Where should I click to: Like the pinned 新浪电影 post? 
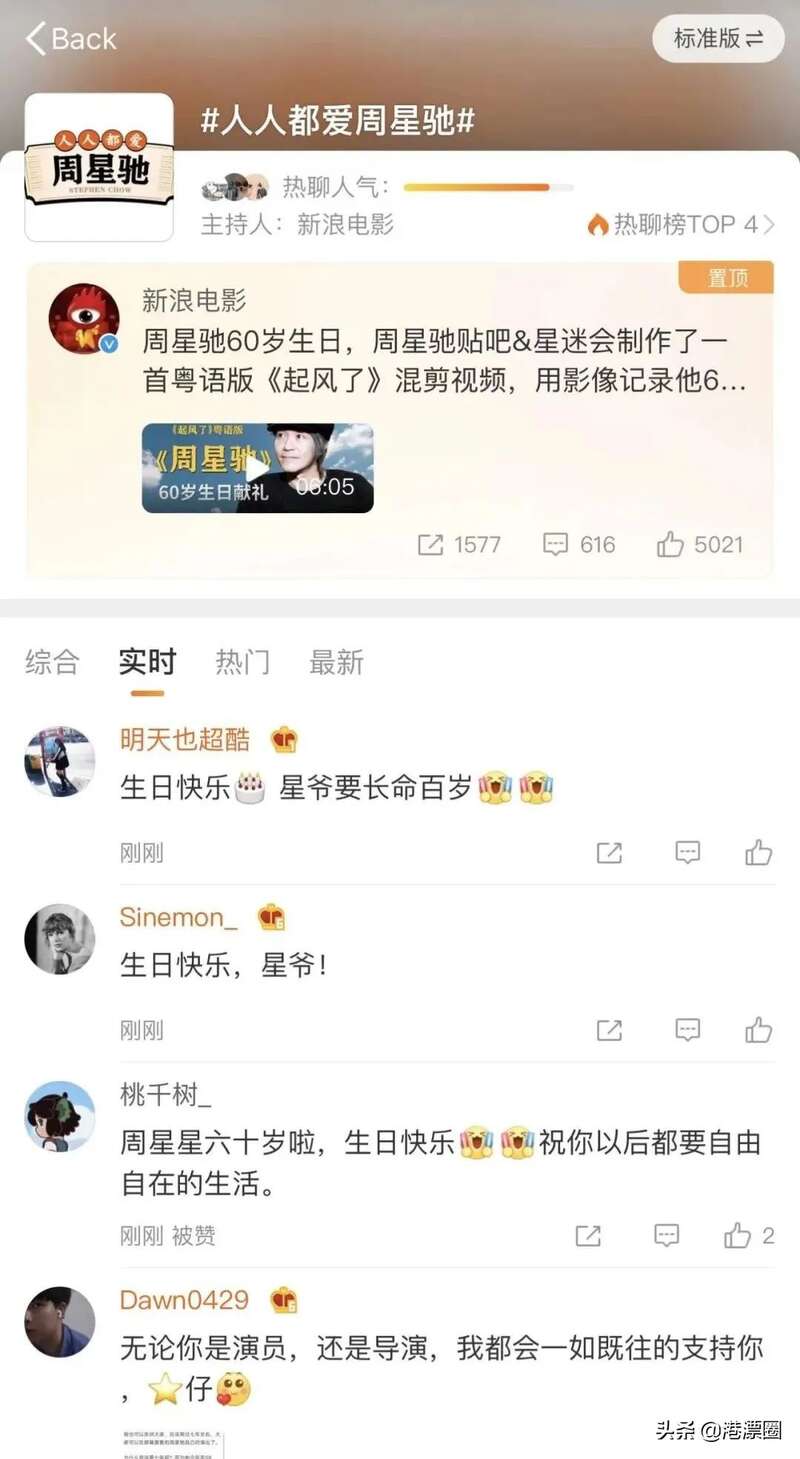point(700,545)
